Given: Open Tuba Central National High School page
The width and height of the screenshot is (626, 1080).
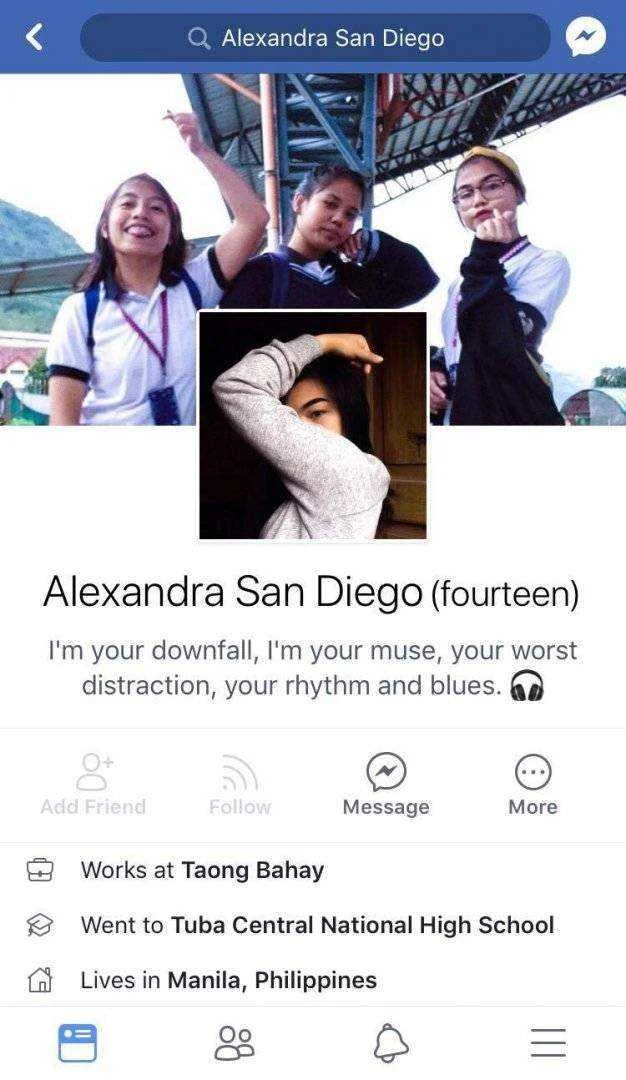Looking at the screenshot, I should (x=362, y=925).
